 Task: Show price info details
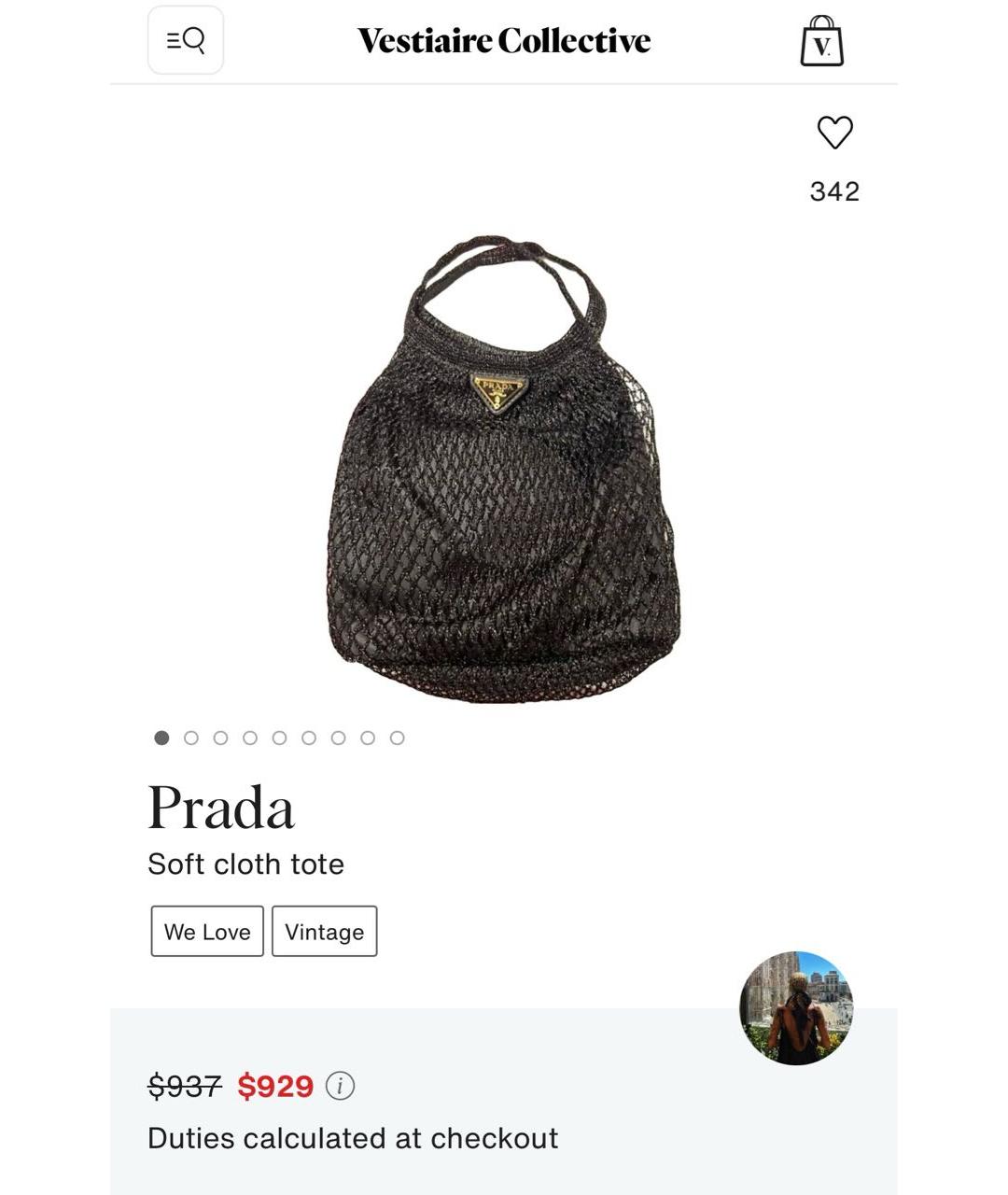click(x=340, y=1086)
